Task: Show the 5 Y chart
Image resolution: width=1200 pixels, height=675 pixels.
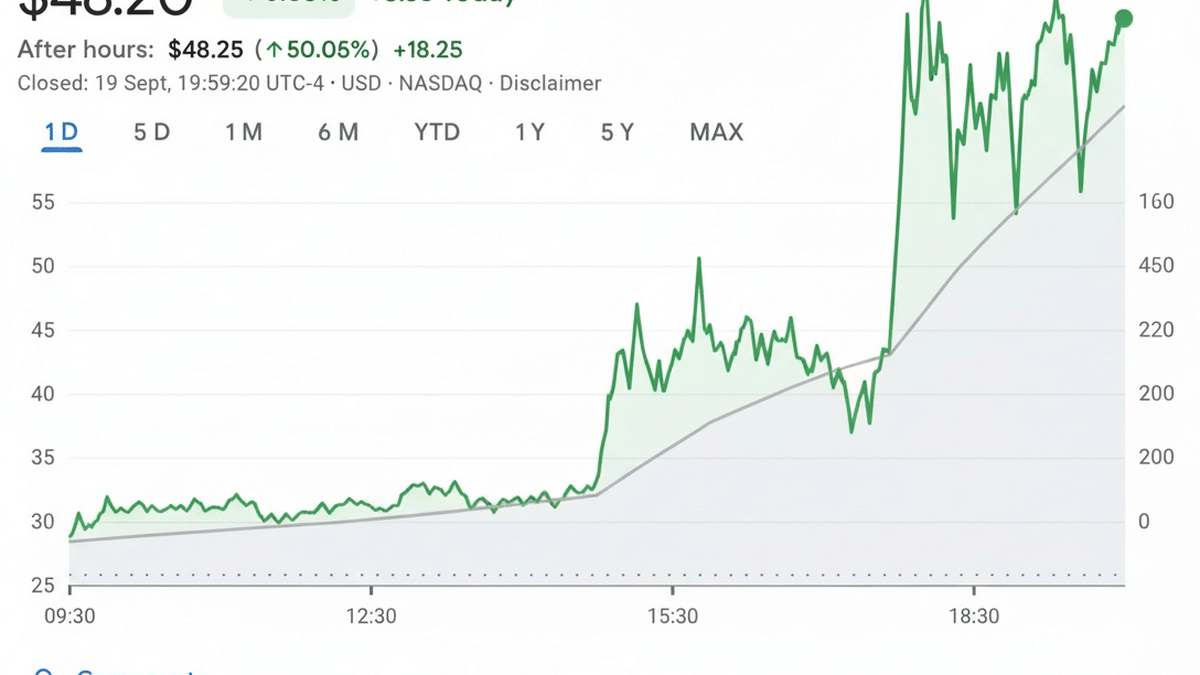Action: click(x=617, y=132)
